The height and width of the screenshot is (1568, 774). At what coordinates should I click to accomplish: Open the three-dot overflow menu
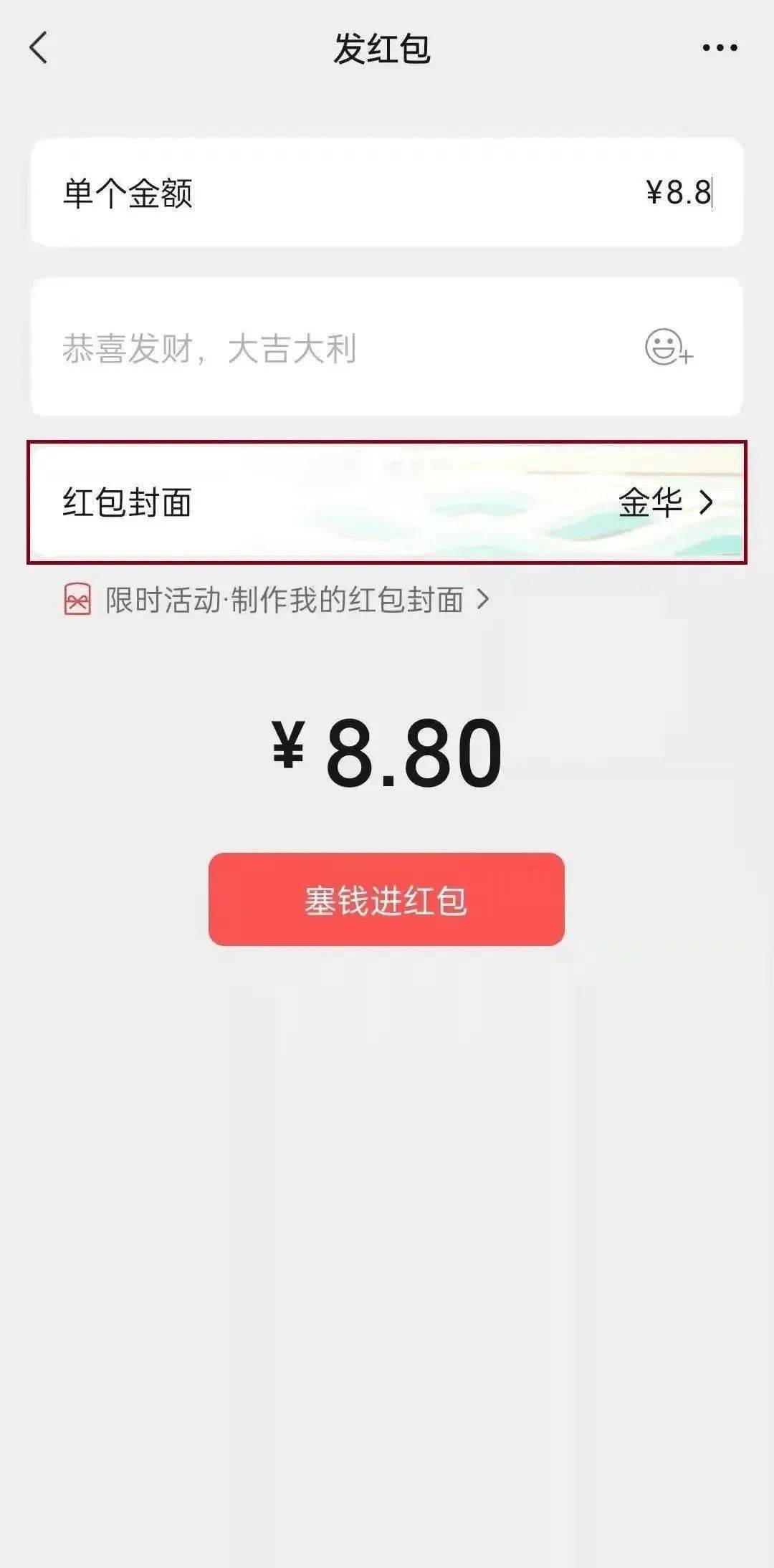pos(719,48)
